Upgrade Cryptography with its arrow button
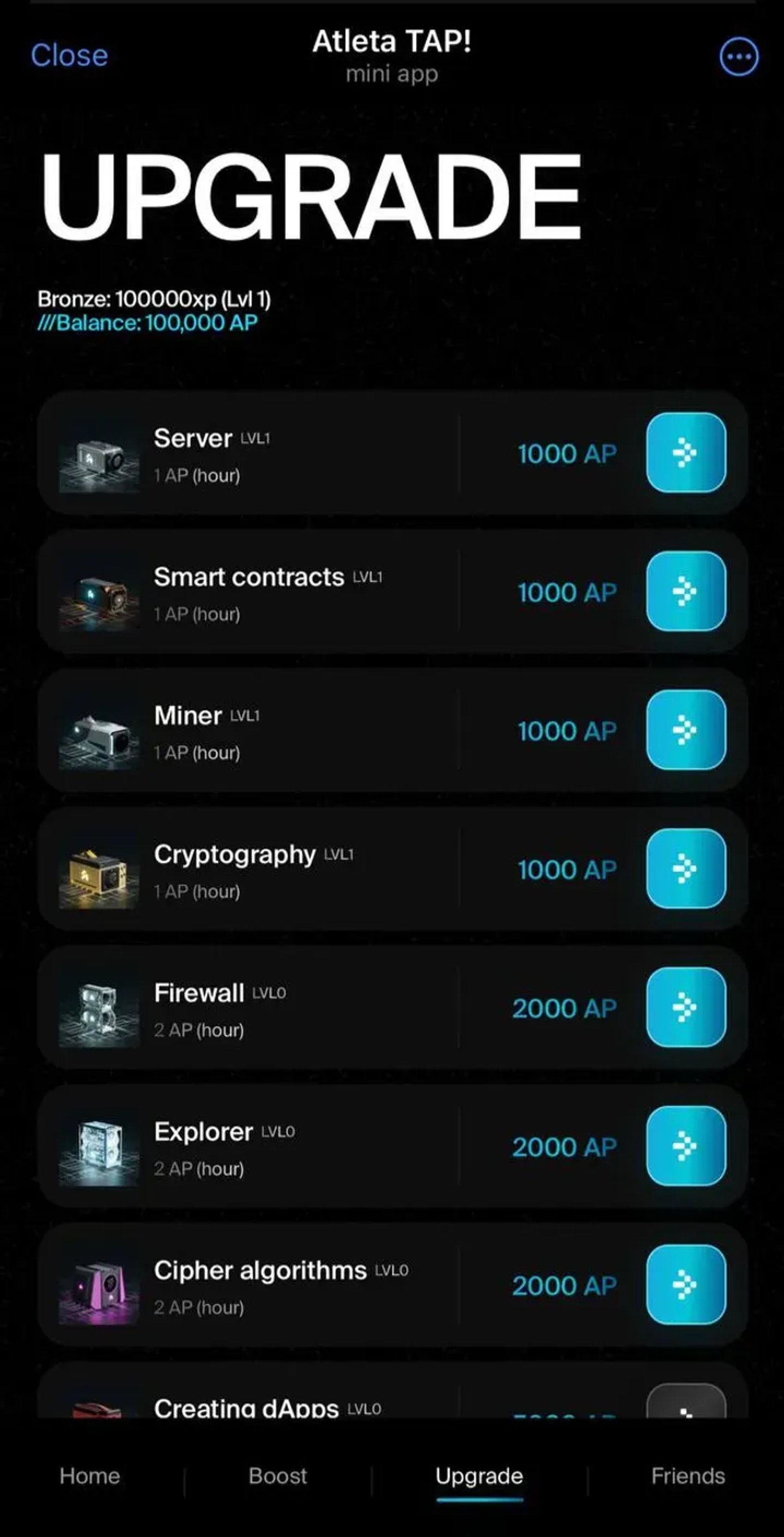 tap(686, 869)
